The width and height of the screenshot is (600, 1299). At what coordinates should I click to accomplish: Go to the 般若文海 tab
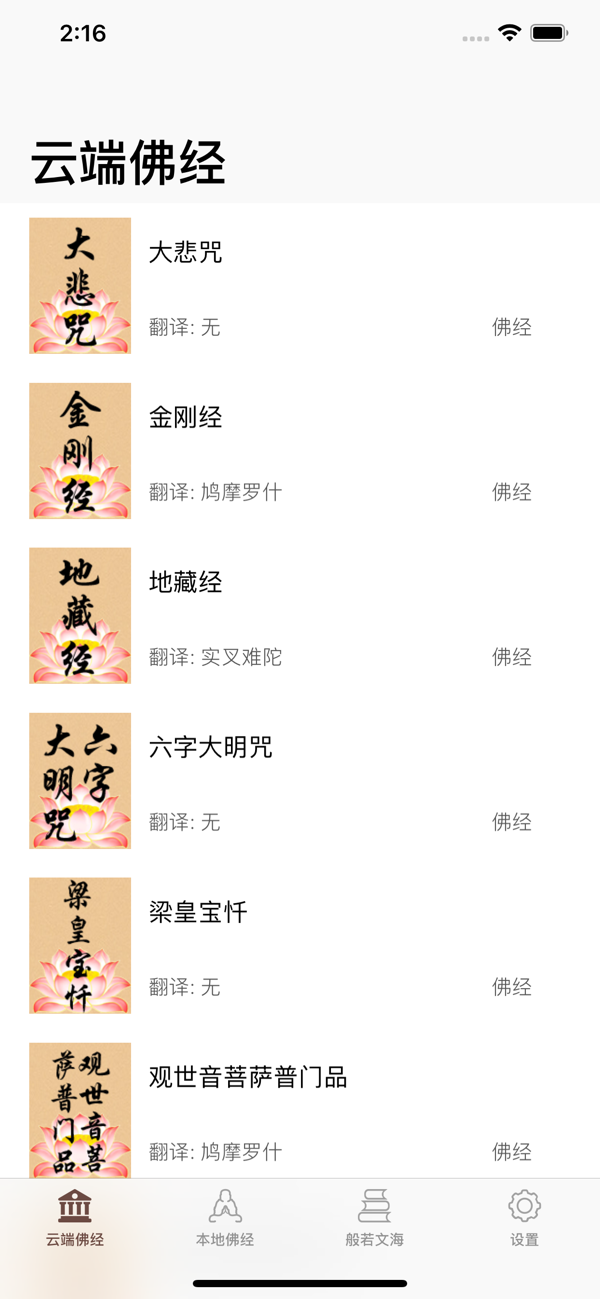[x=375, y=1217]
